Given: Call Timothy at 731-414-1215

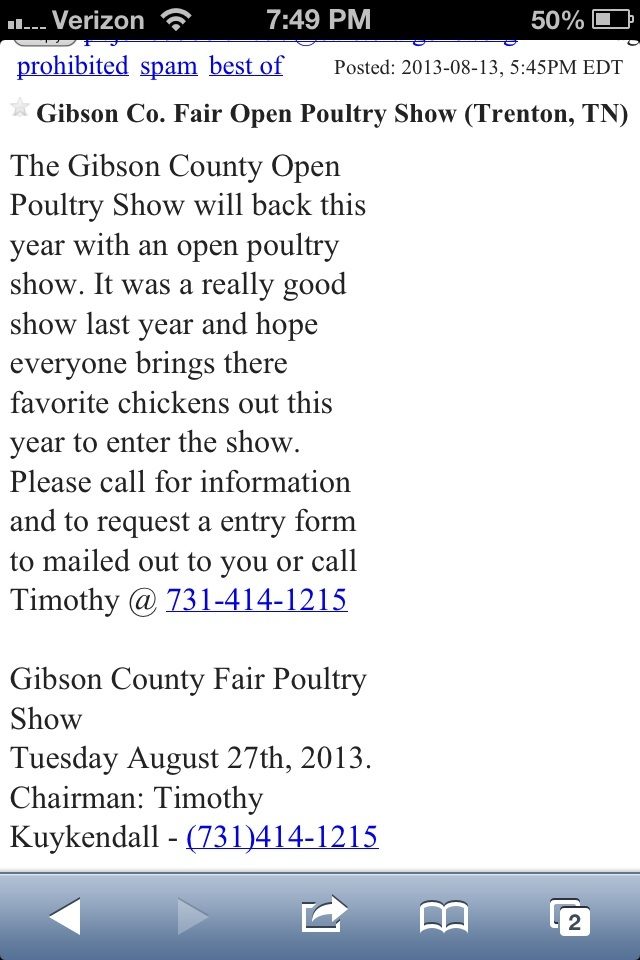Looking at the screenshot, I should tap(256, 600).
